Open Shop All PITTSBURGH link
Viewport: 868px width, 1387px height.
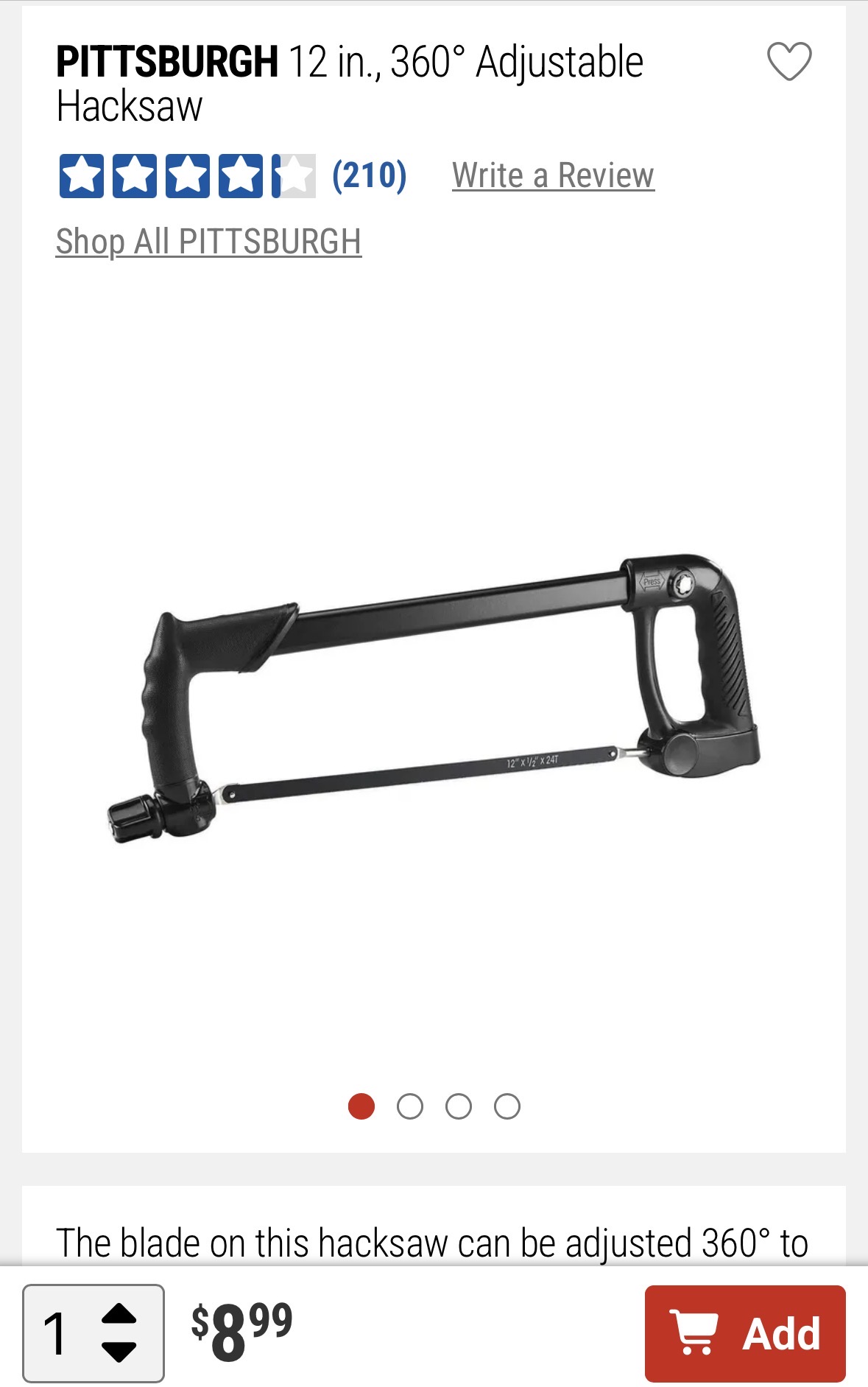[x=208, y=242]
